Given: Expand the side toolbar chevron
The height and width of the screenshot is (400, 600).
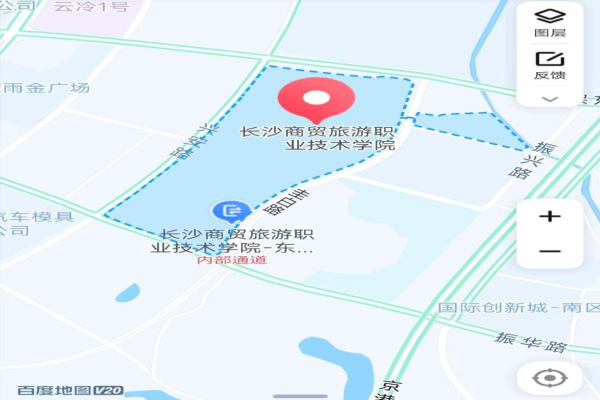Looking at the screenshot, I should [549, 99].
